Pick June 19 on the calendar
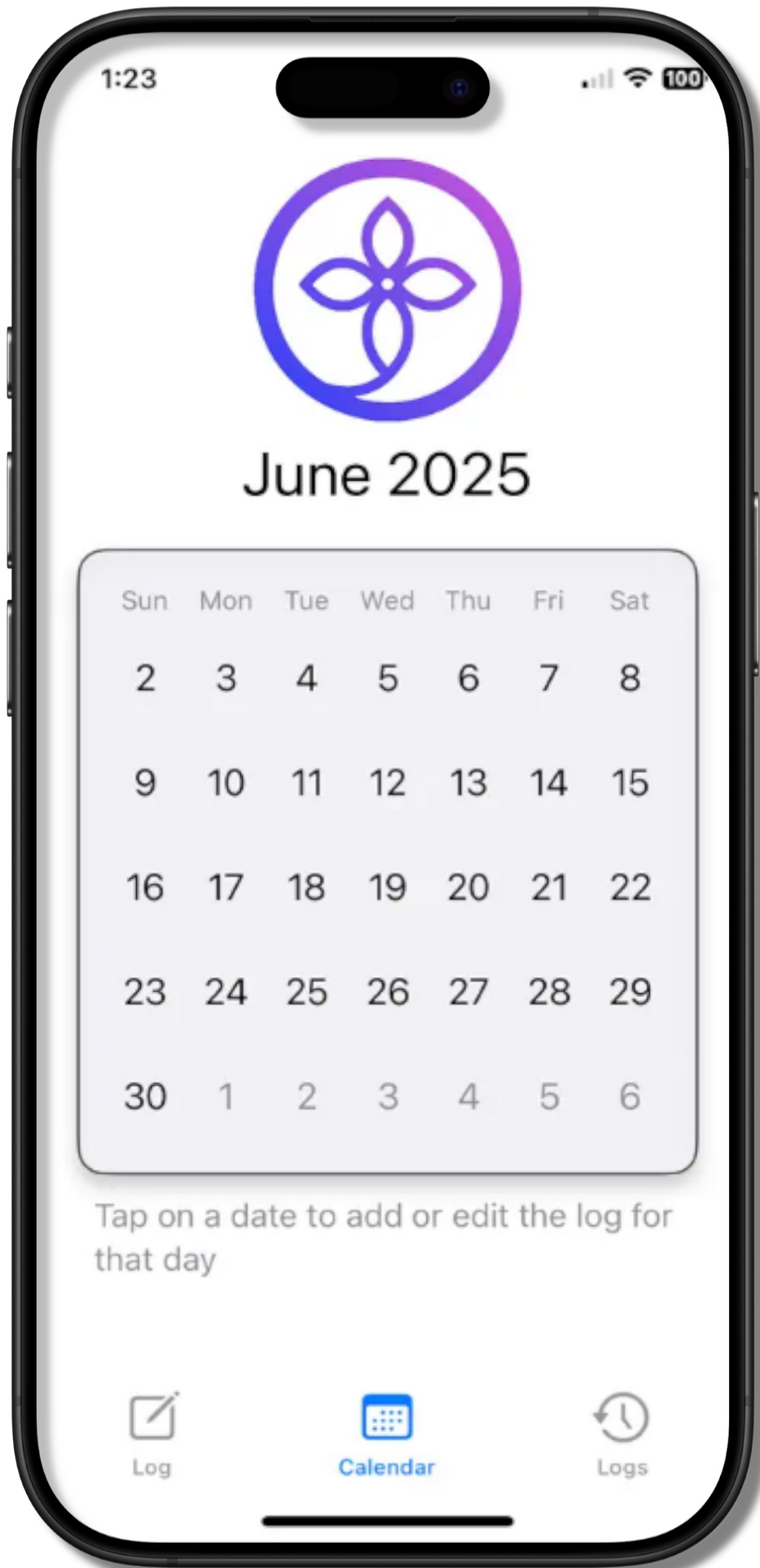The width and height of the screenshot is (760, 1568). pos(388,887)
